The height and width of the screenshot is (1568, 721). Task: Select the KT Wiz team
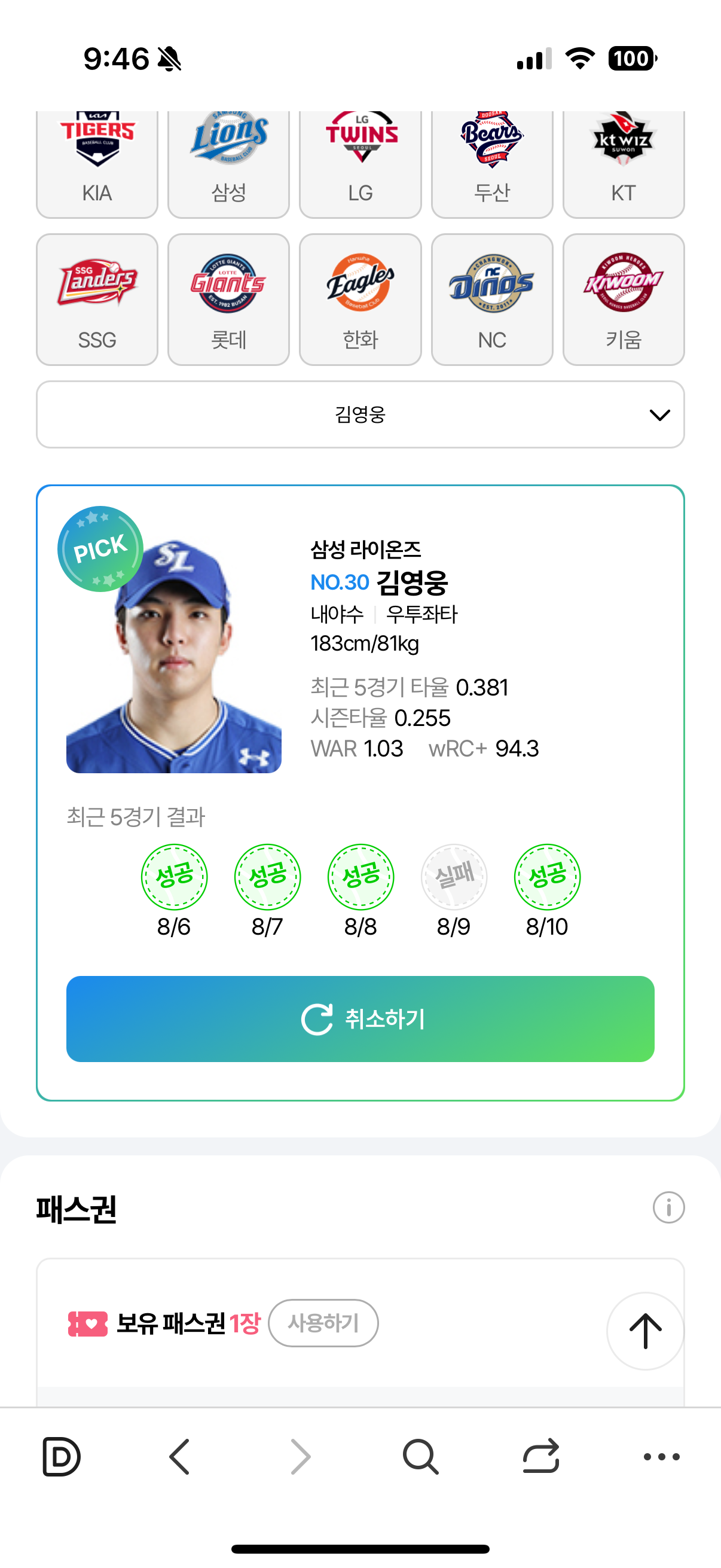[x=623, y=163]
